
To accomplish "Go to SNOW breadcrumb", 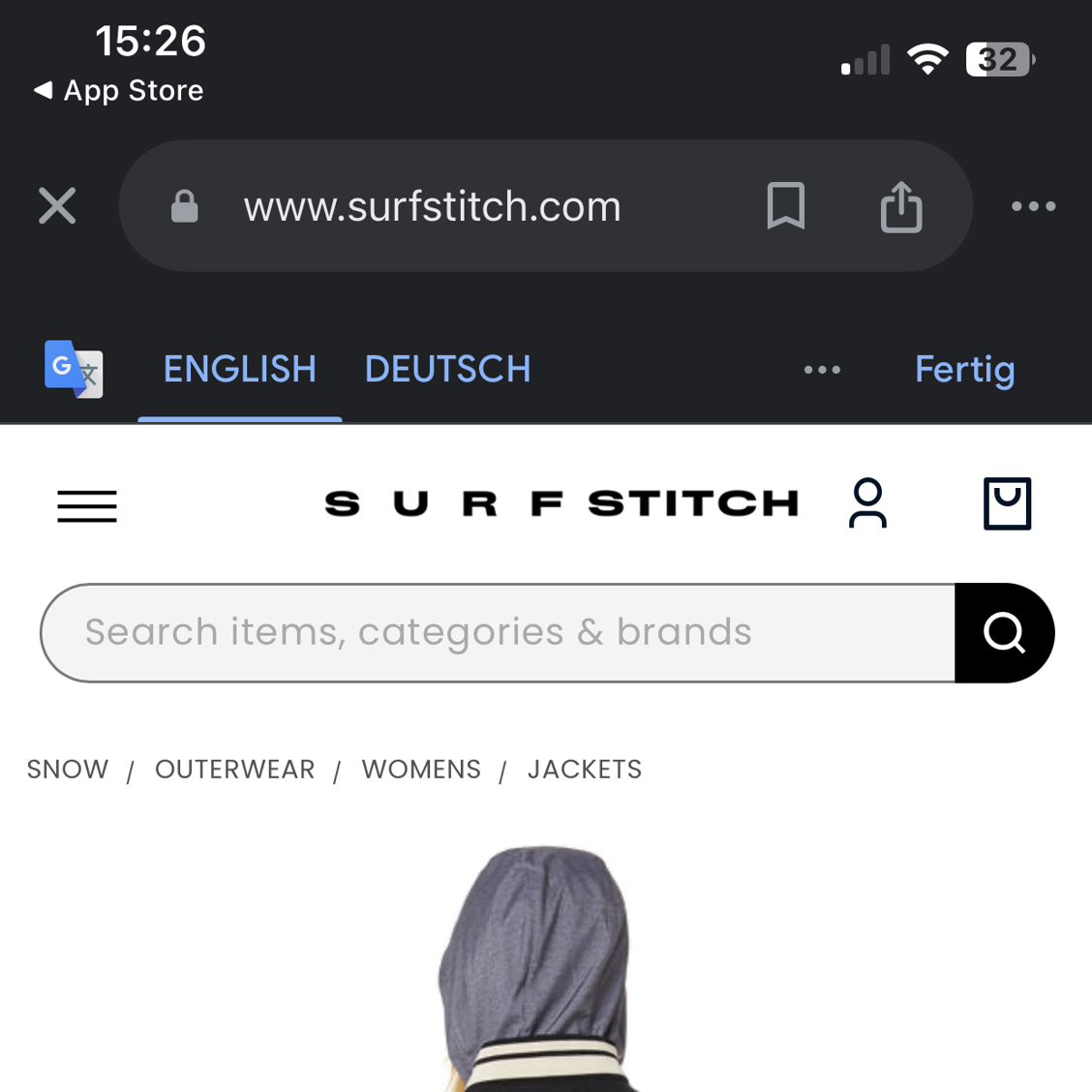I will (x=68, y=770).
